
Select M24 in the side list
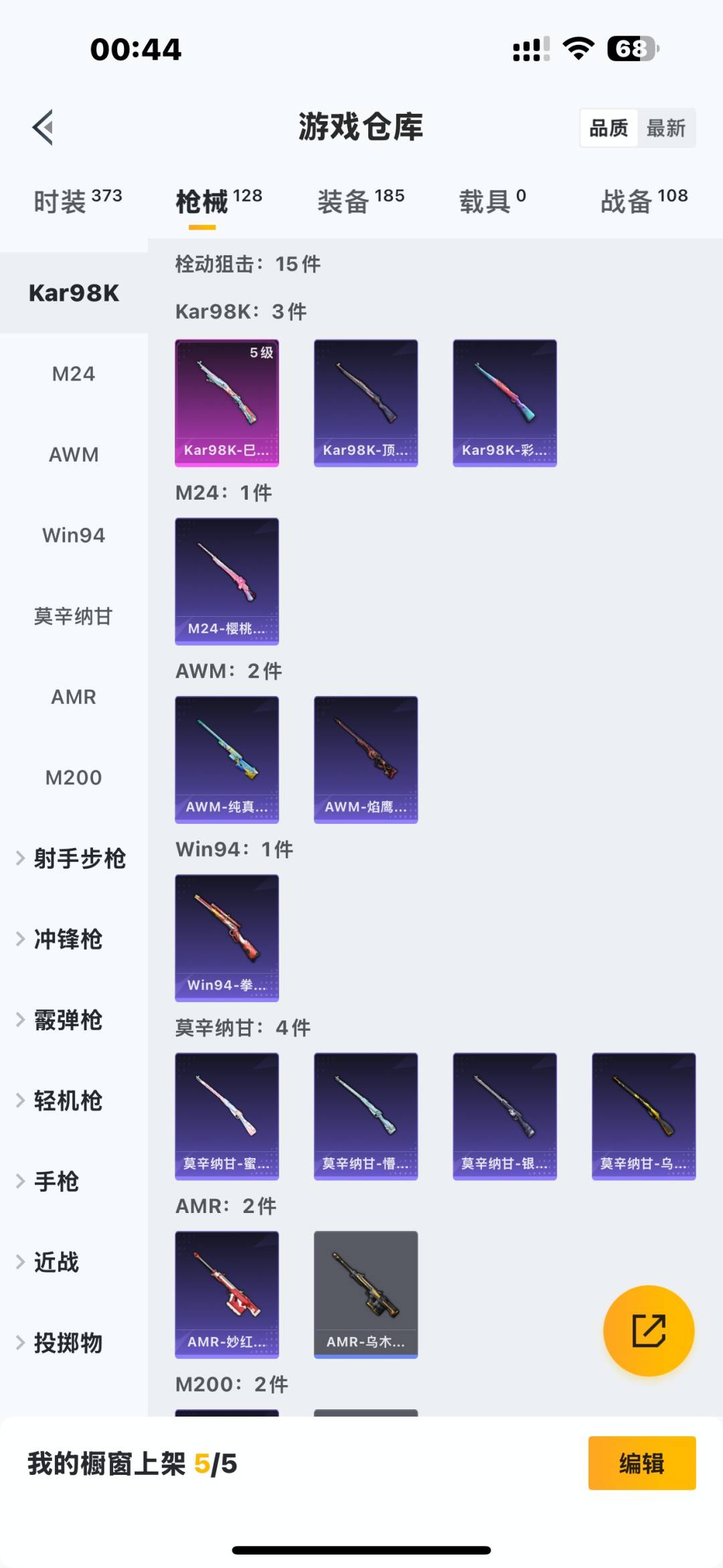(74, 374)
